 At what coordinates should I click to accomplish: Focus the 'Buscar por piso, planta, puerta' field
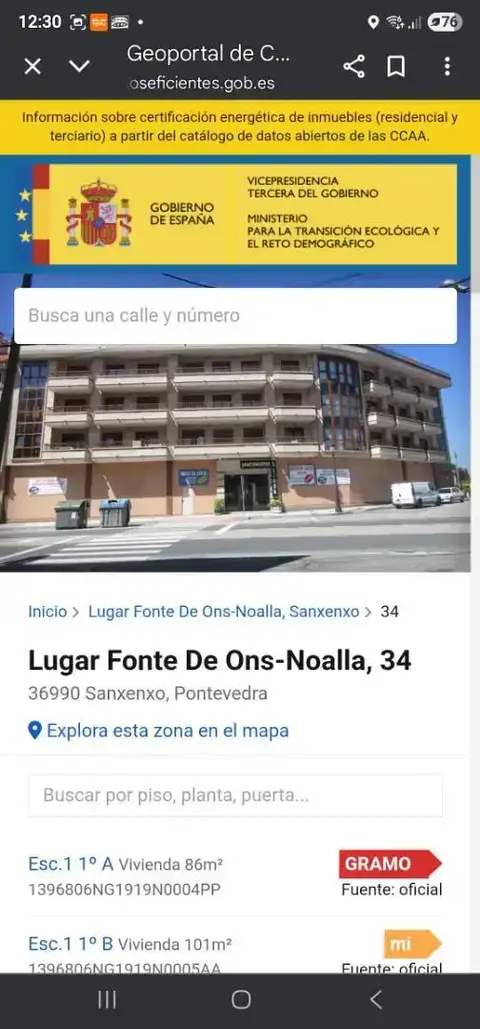coord(235,796)
